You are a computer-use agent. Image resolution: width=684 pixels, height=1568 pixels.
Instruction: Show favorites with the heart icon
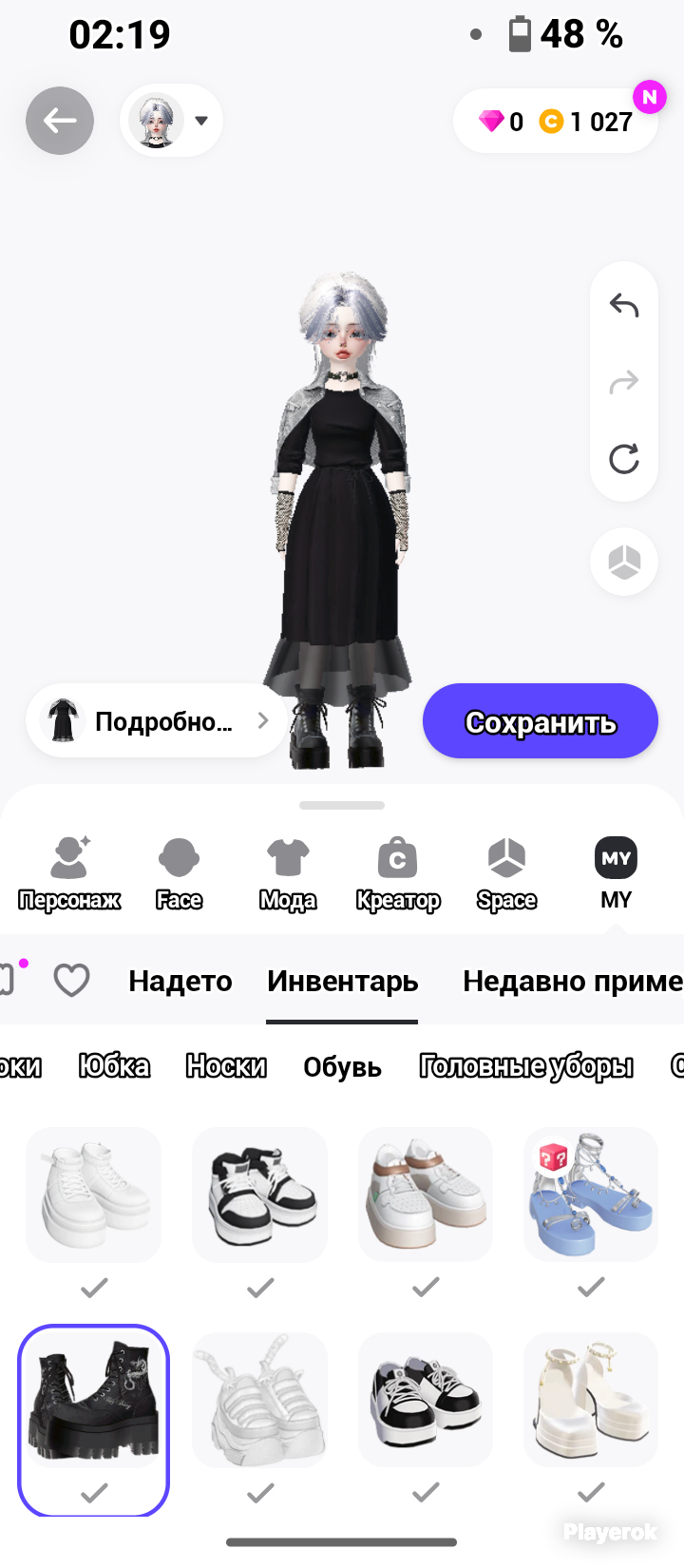click(x=71, y=980)
